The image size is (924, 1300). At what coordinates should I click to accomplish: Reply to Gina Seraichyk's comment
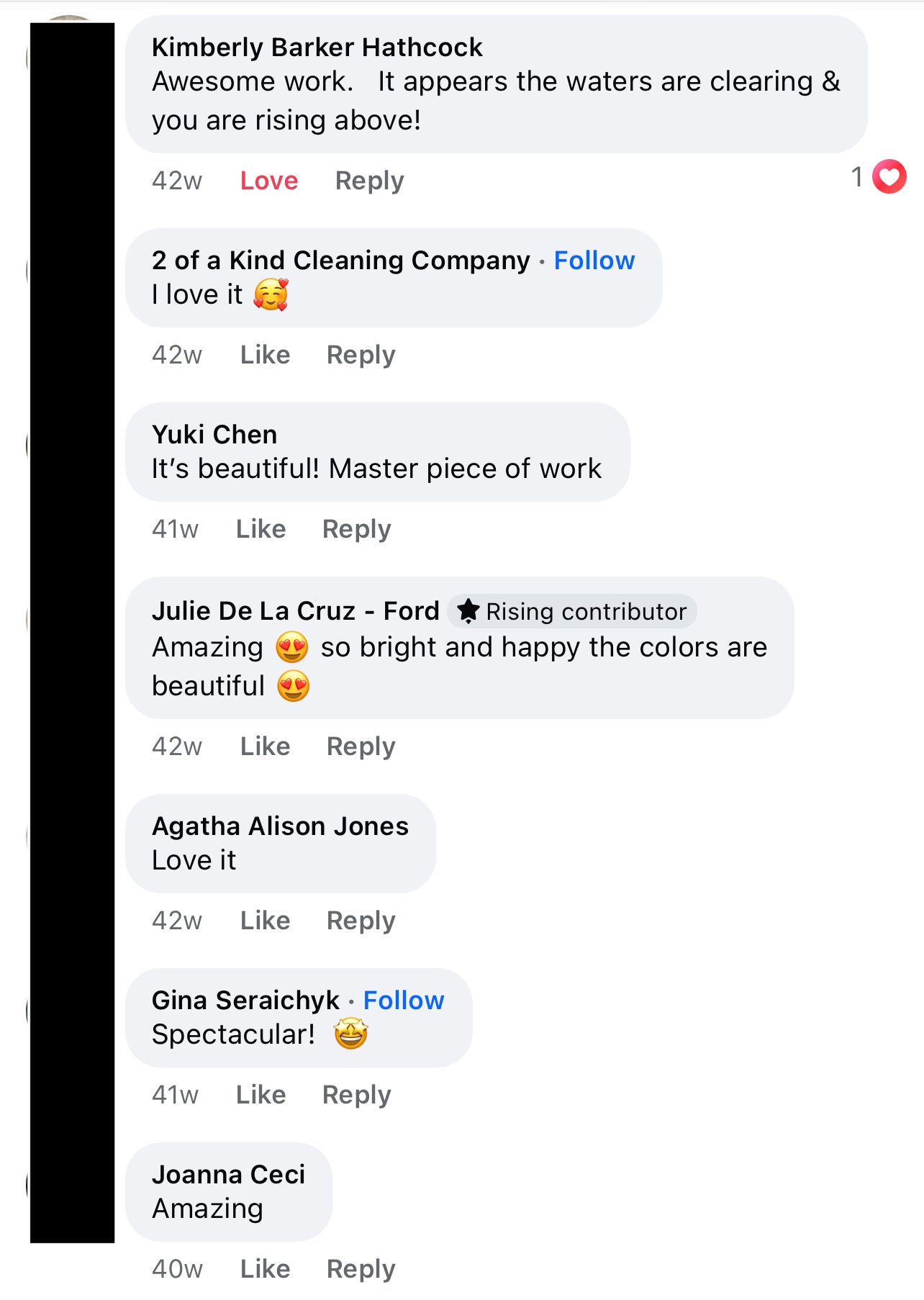tap(356, 1095)
